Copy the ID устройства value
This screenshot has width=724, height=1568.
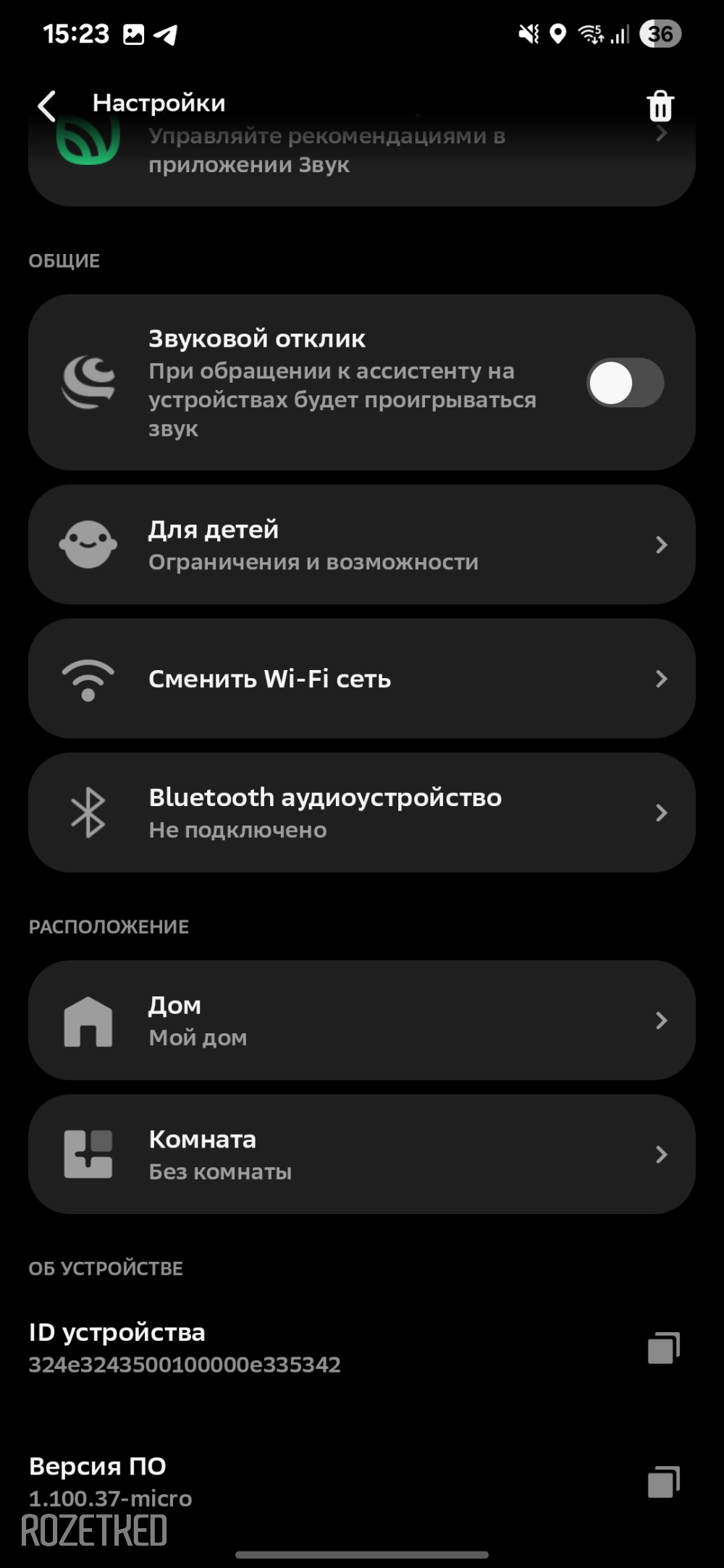(x=663, y=1348)
